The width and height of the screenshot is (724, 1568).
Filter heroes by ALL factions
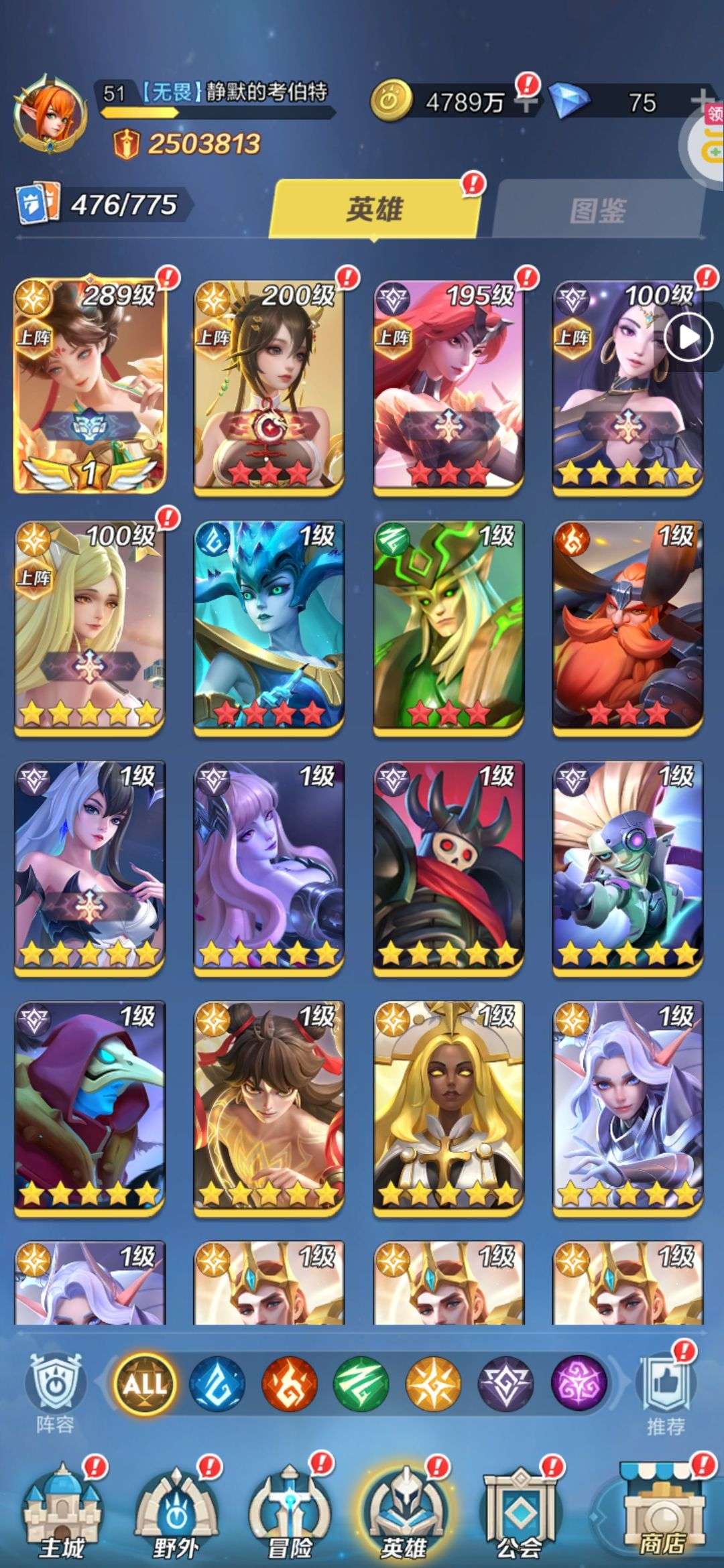pyautogui.click(x=144, y=1383)
